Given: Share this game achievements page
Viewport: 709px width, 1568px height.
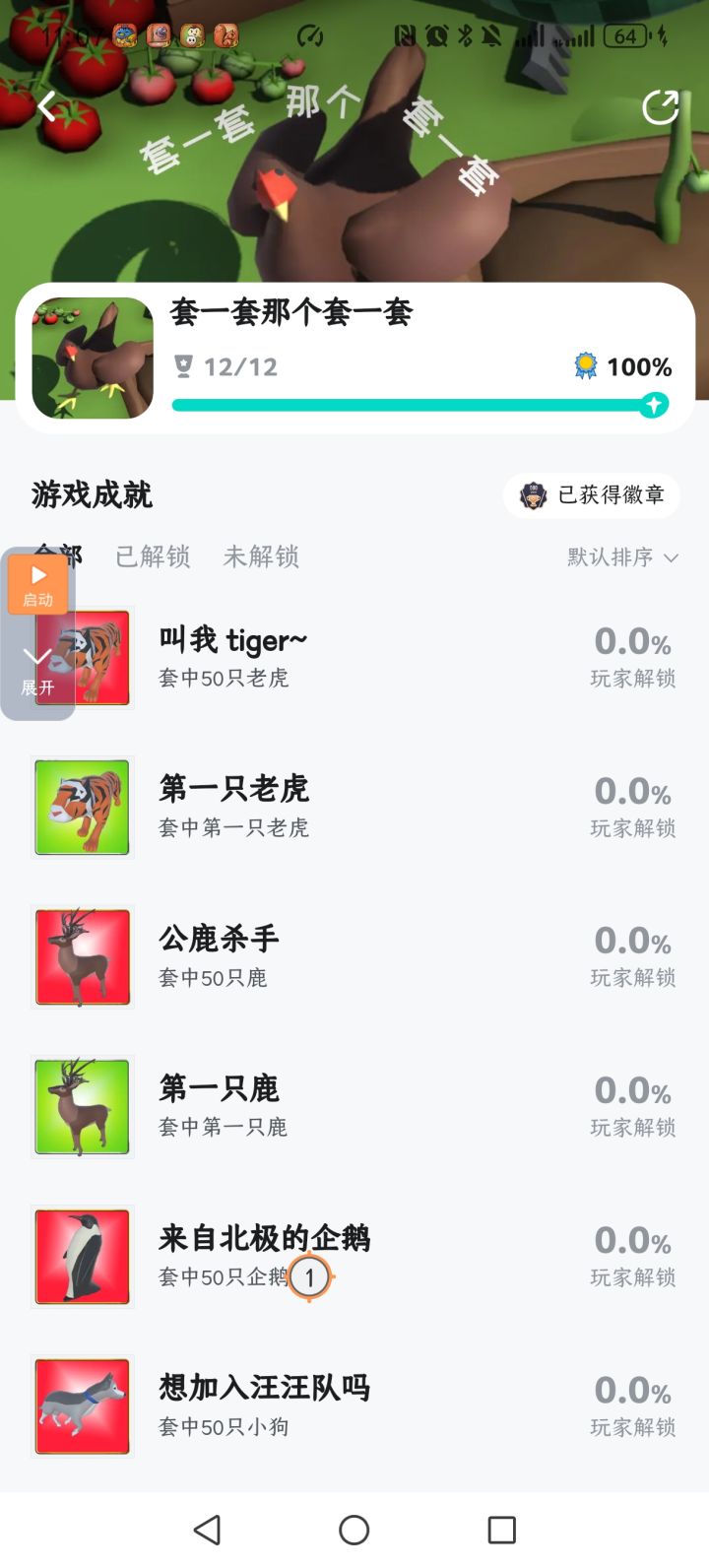Looking at the screenshot, I should [660, 107].
